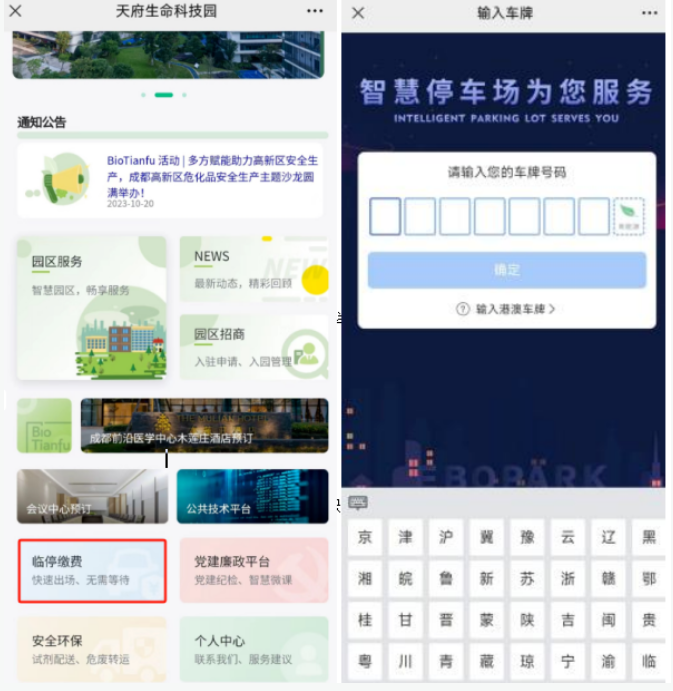Tap the 川 key on the keyboard
The width and height of the screenshot is (673, 691).
click(405, 661)
